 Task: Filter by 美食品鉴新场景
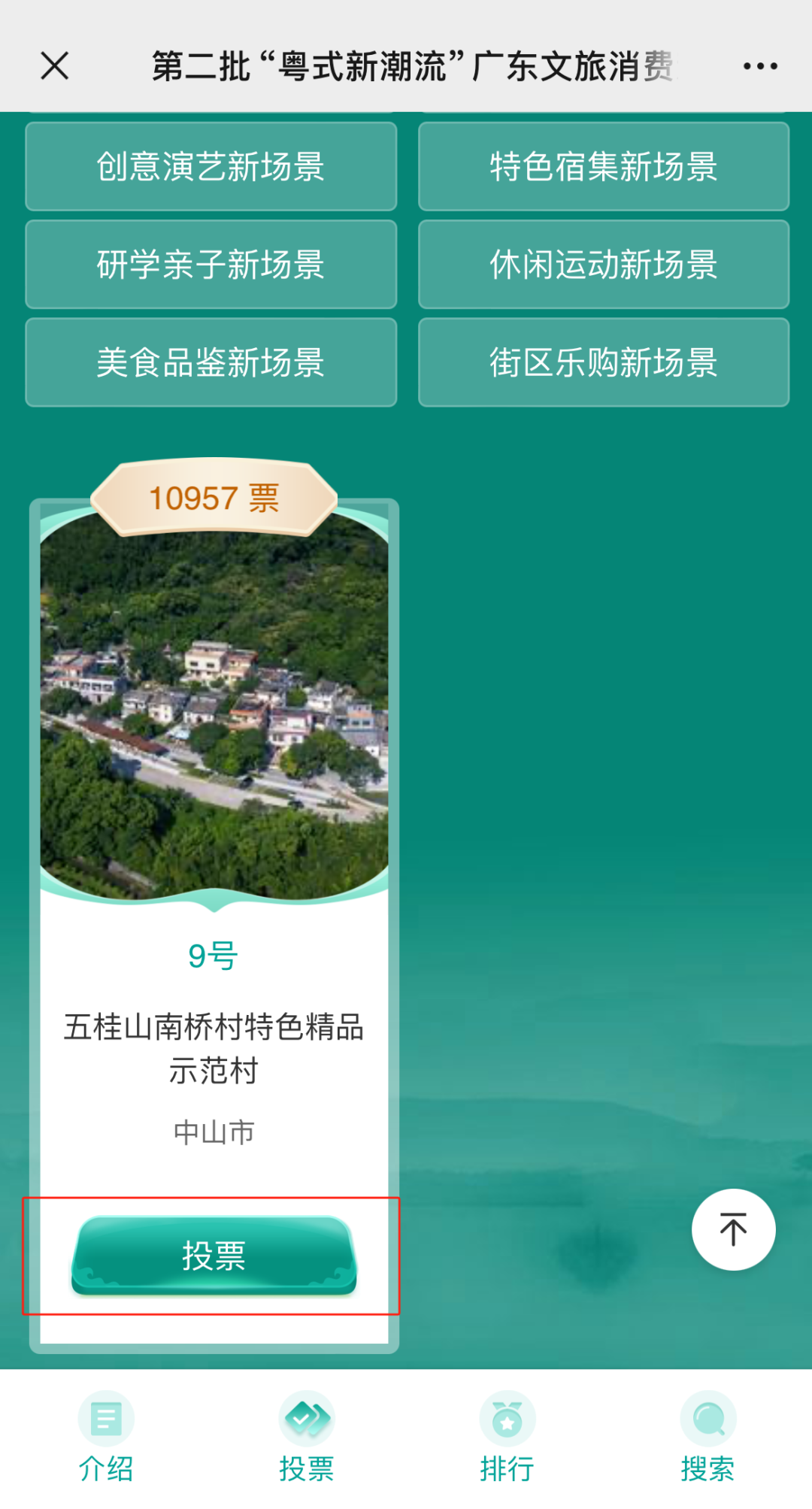tap(211, 362)
